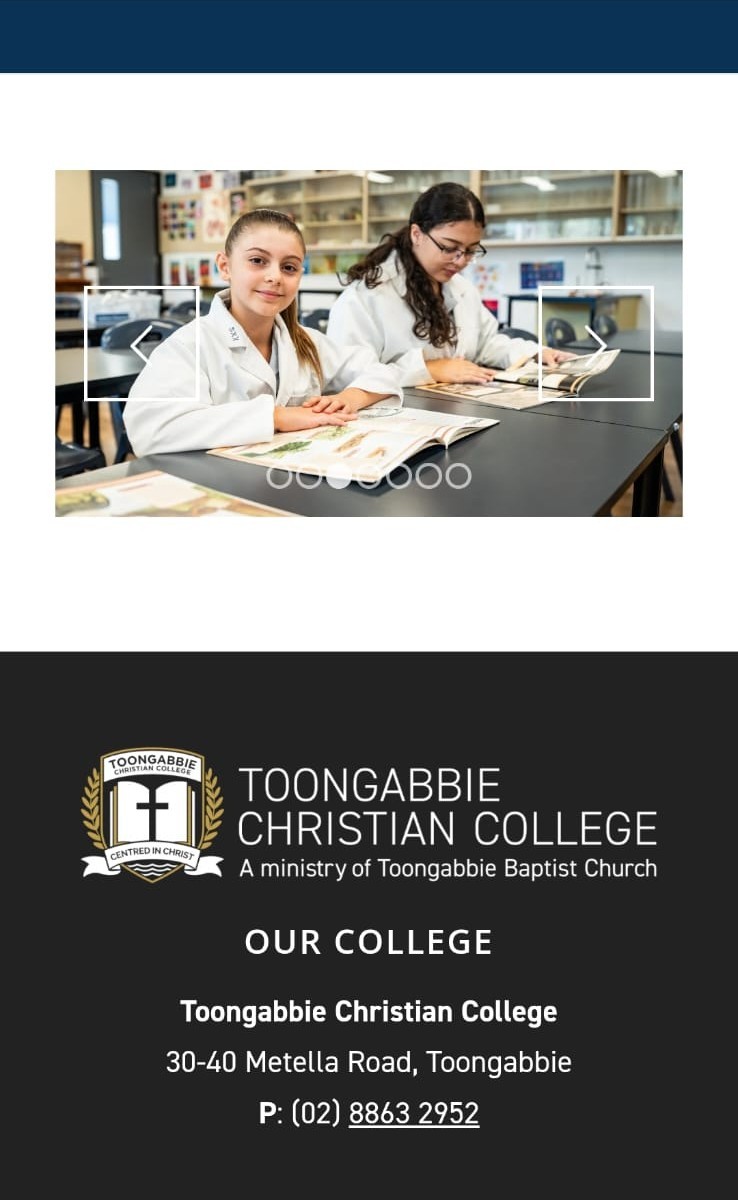Select the fifth carousel slide dot
This screenshot has width=738, height=1200.
(399, 476)
